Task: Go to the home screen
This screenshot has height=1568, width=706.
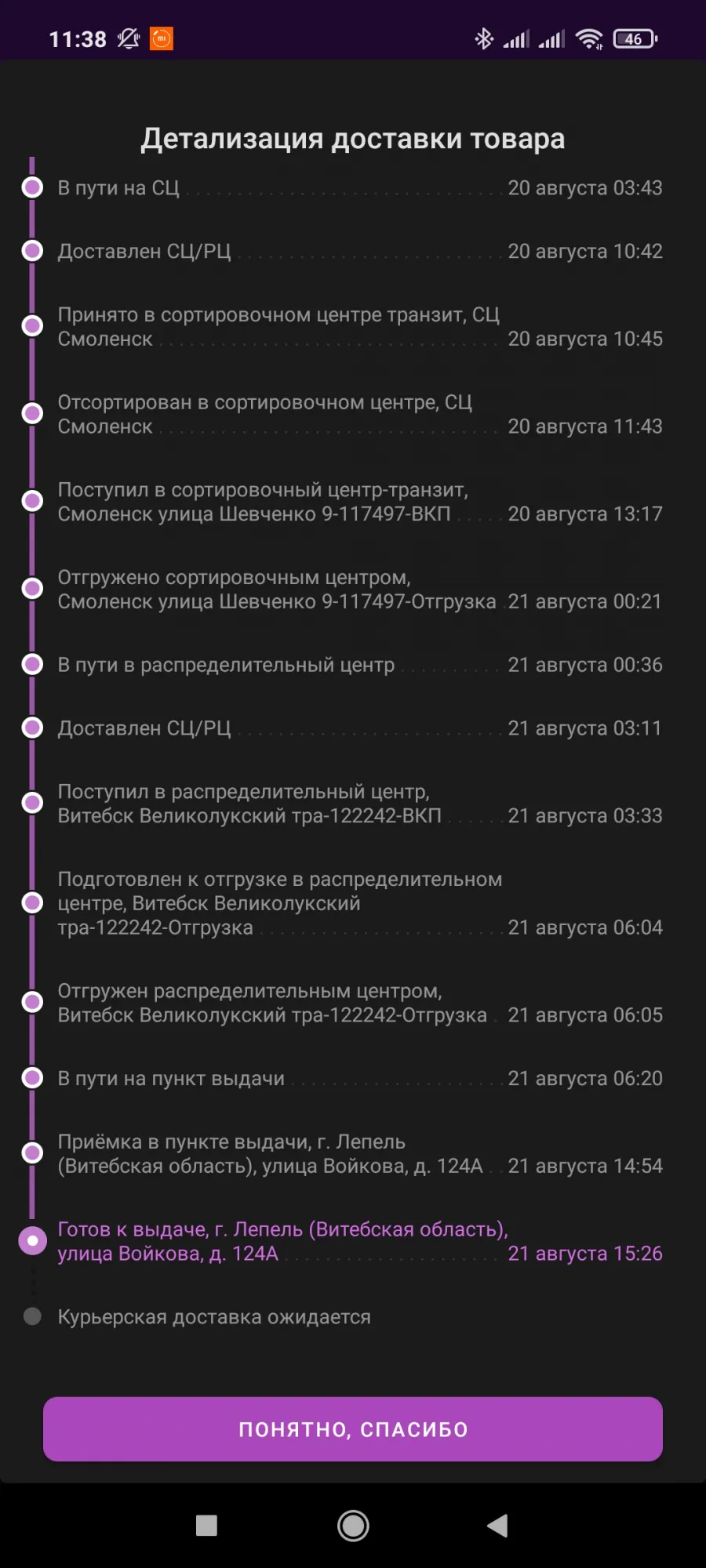Action: coord(353,1526)
